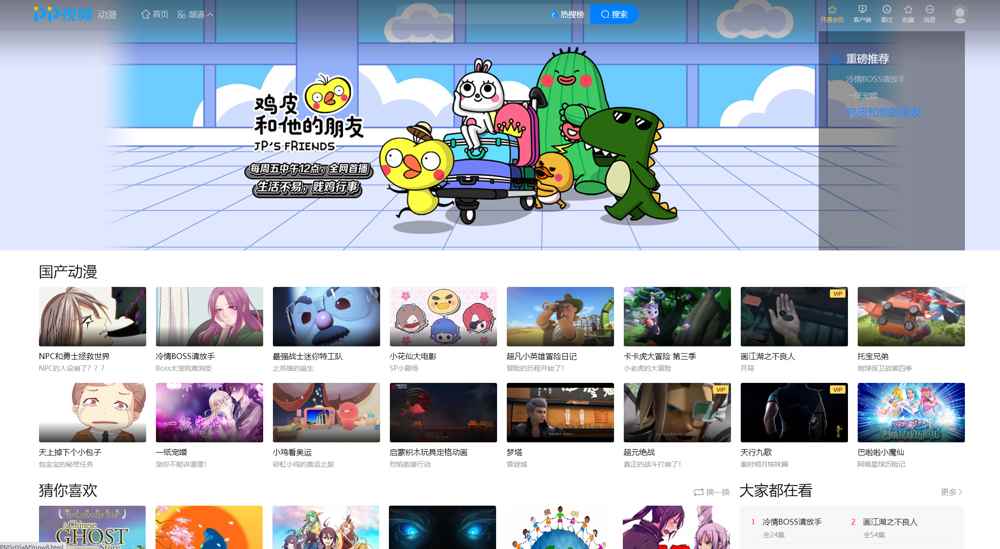Open 冷情BOSS请放手 in featured recommendations
1000x549 pixels.
tap(875, 79)
